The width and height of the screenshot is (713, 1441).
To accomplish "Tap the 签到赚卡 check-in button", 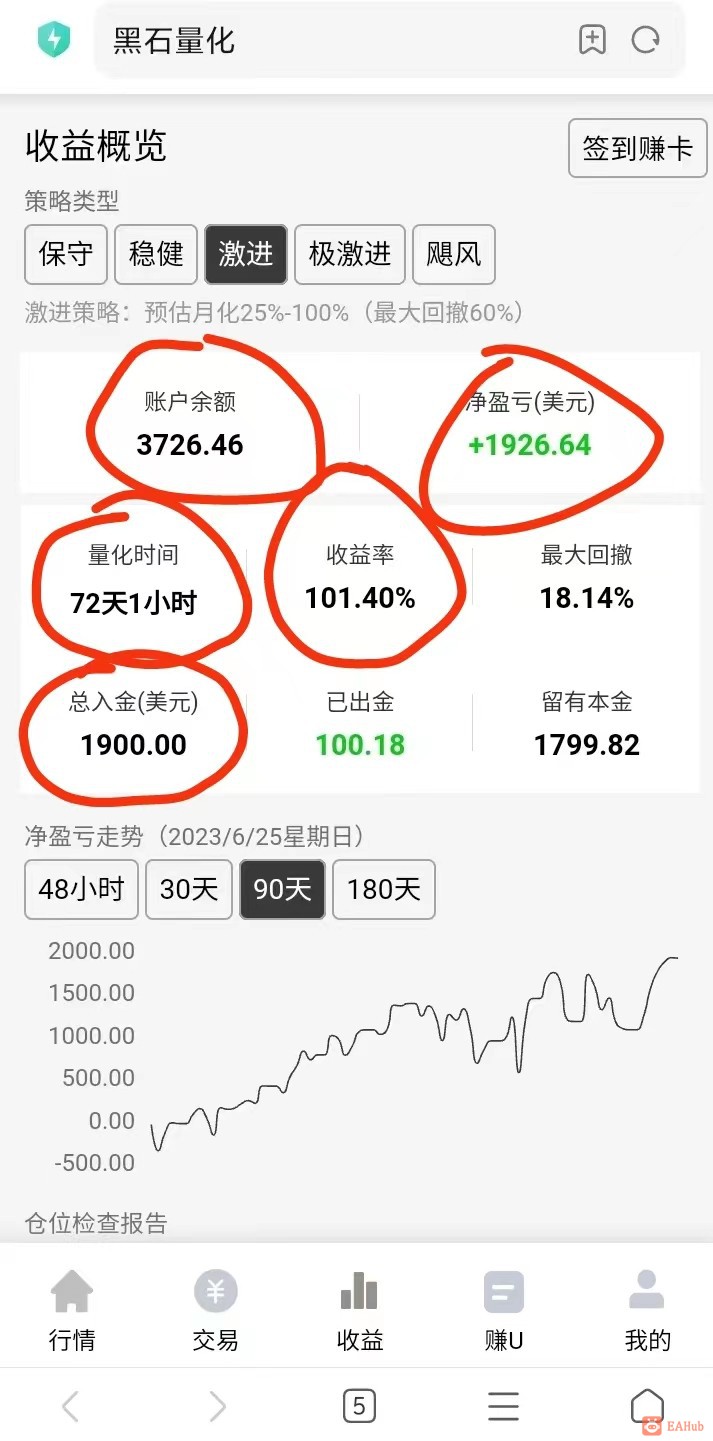I will (x=637, y=149).
